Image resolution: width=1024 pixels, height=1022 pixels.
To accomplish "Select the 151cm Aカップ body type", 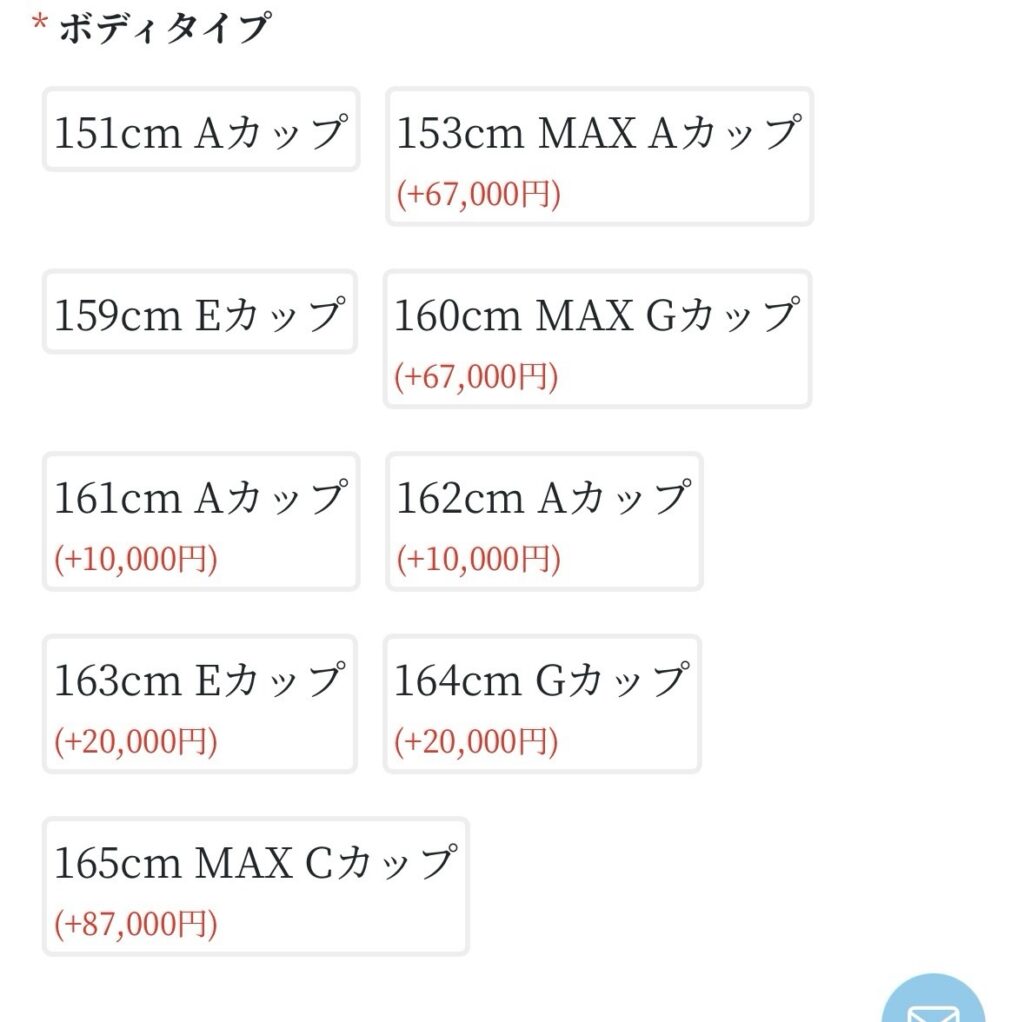I will 200,130.
